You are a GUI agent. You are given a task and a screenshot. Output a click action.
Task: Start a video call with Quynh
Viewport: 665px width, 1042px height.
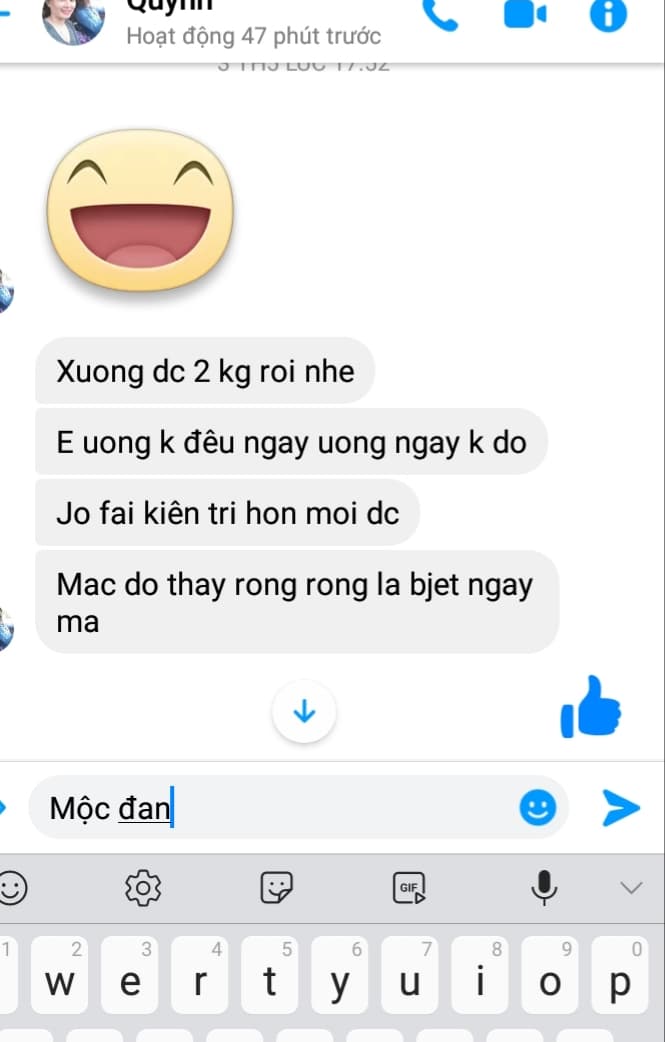click(524, 14)
